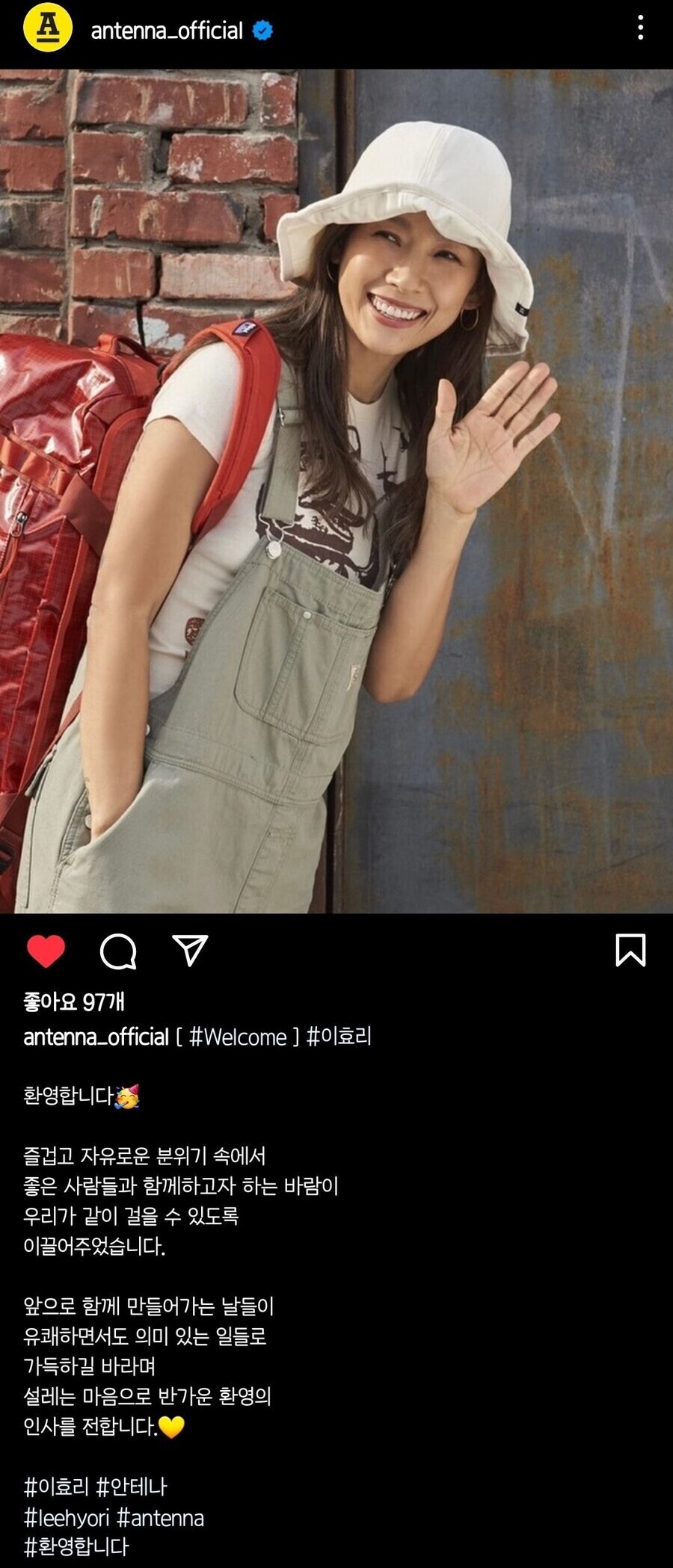This screenshot has height=1568, width=673.
Task: Save post with bookmark icon
Action: 630,950
